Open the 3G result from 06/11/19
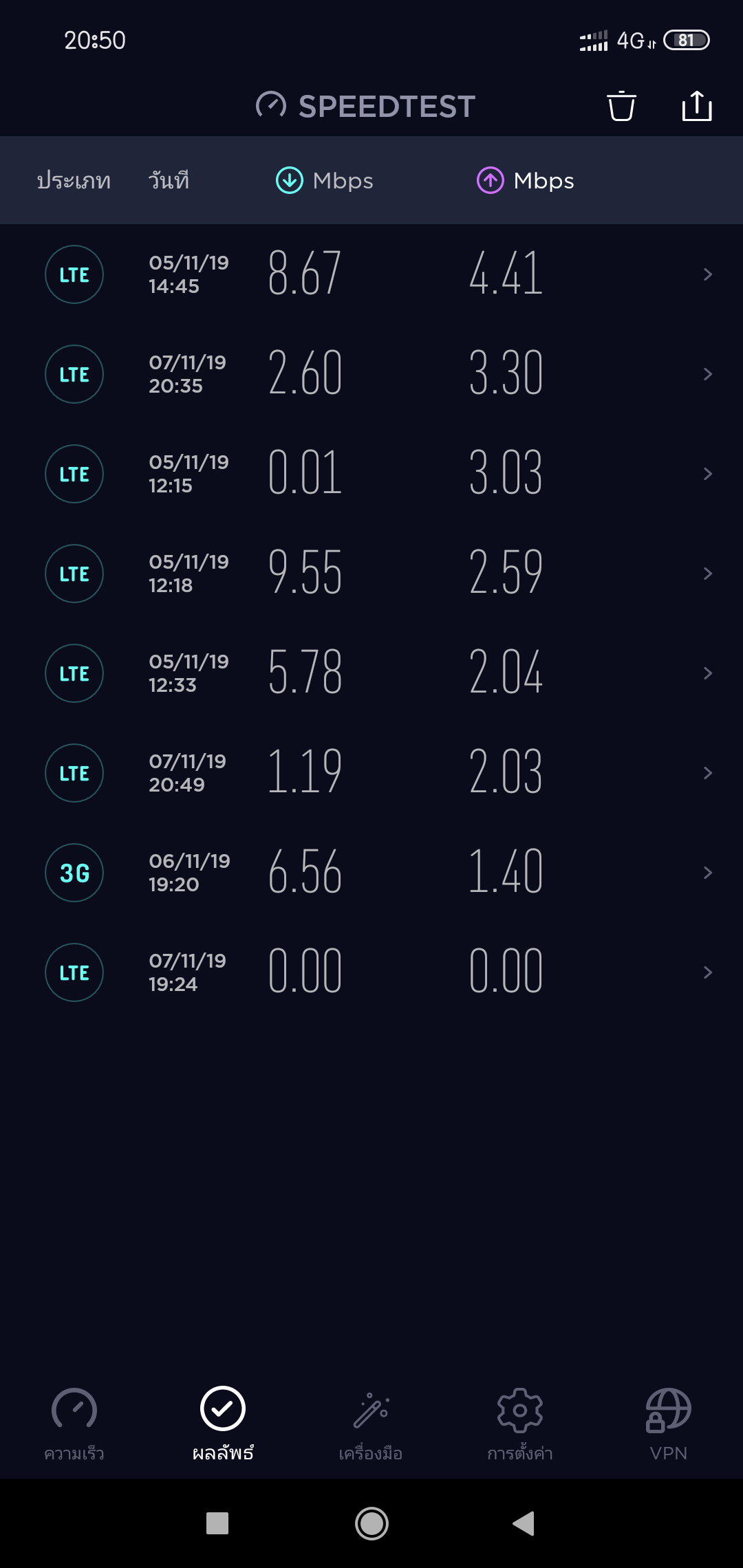 [x=371, y=873]
